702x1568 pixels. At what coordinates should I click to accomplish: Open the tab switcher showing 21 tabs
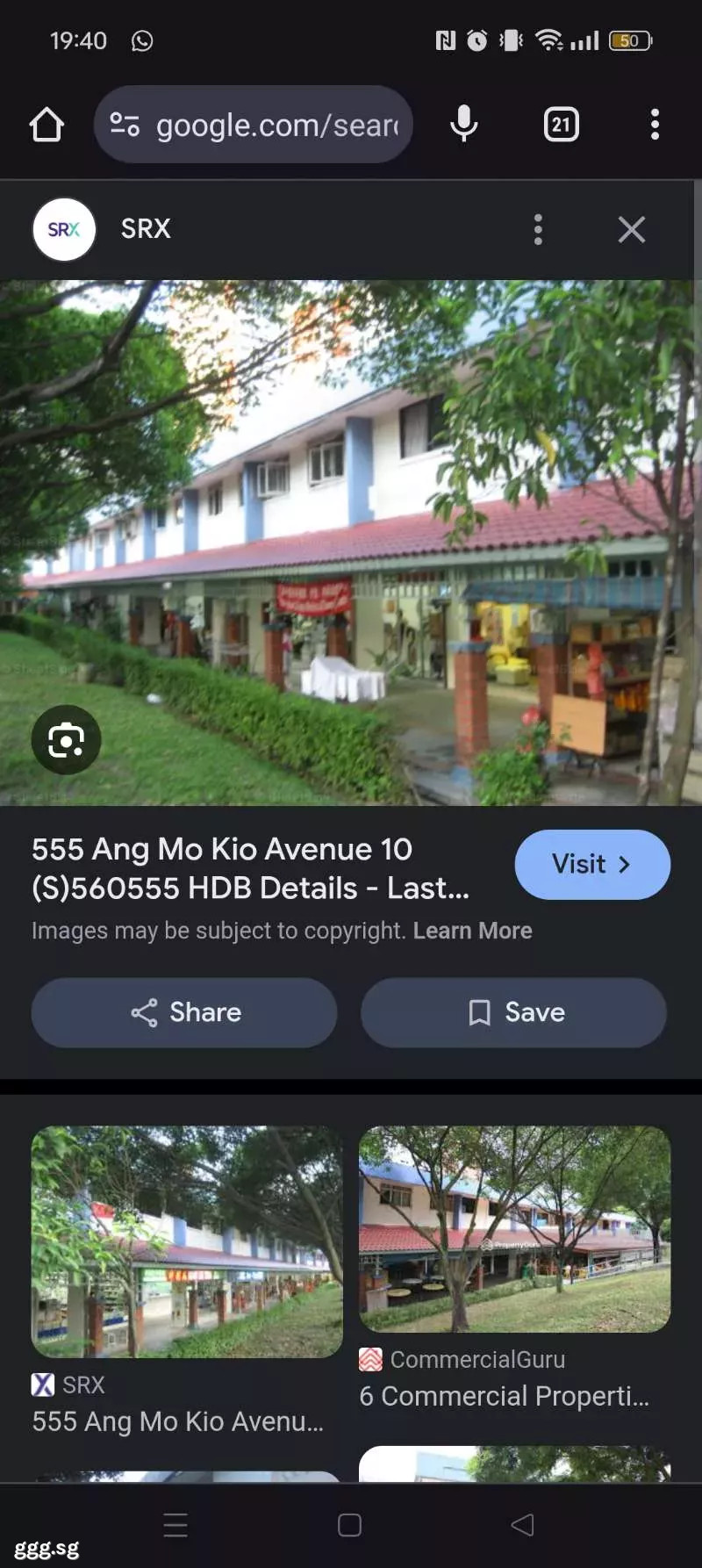tap(561, 125)
